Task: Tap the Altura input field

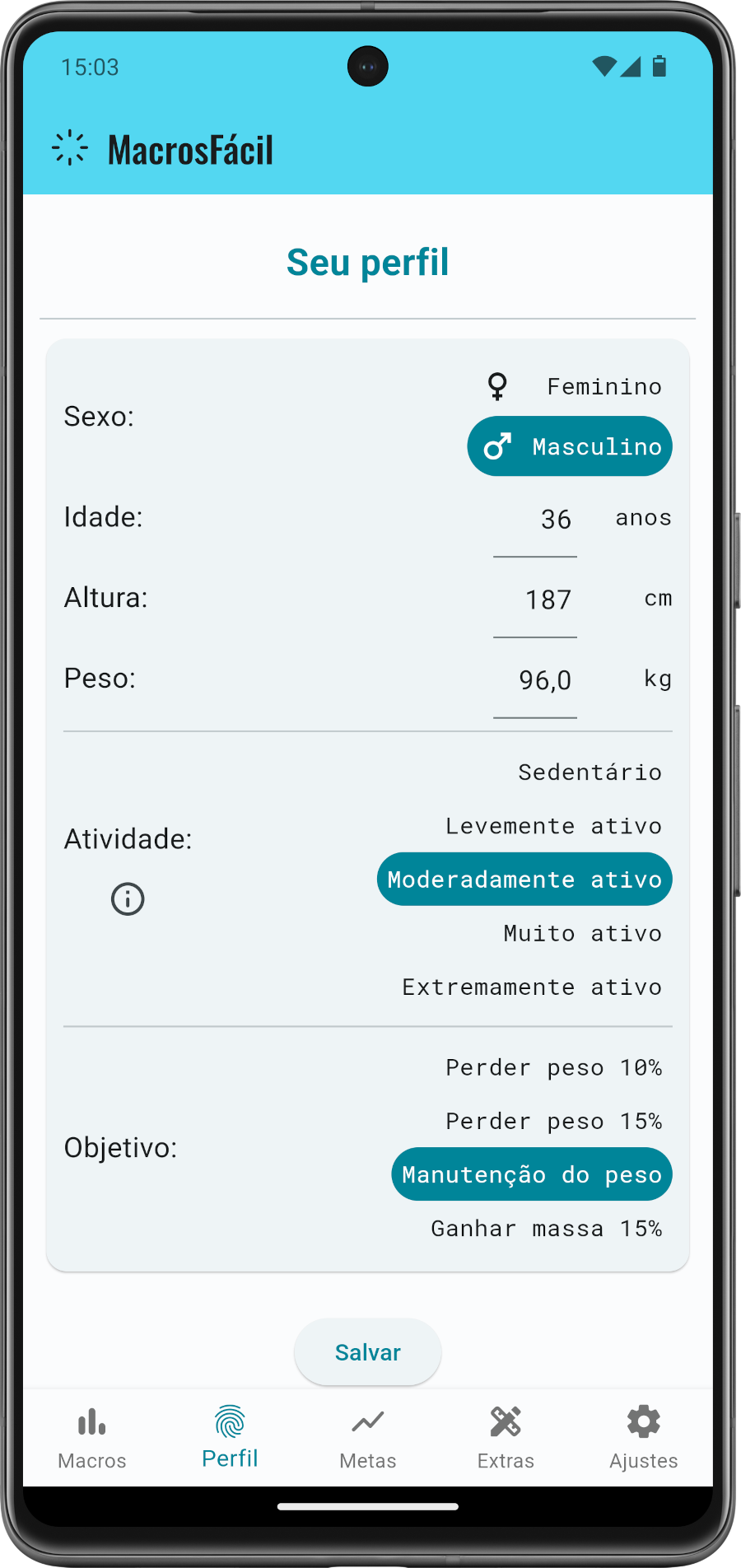Action: [535, 600]
